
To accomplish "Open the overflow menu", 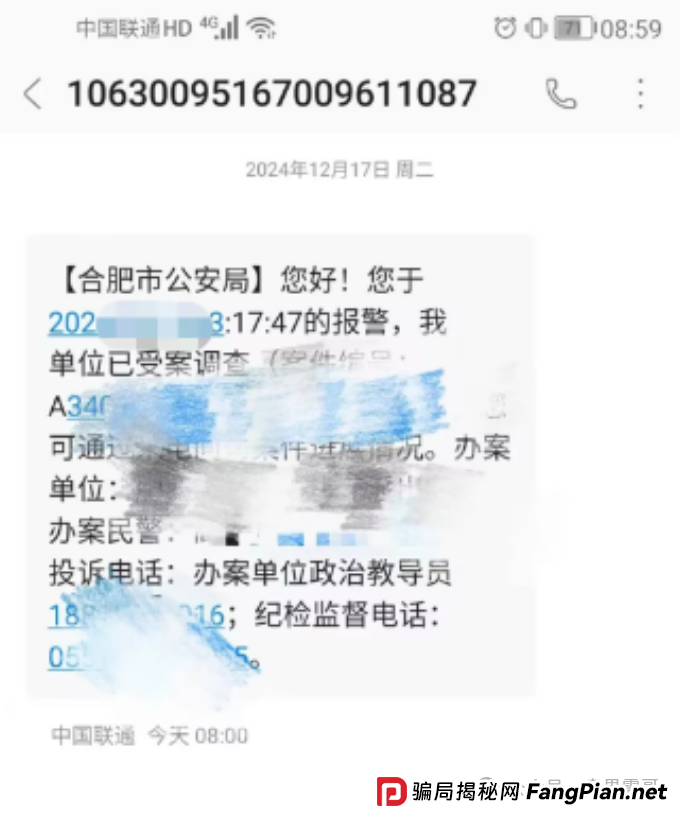I will coord(640,94).
